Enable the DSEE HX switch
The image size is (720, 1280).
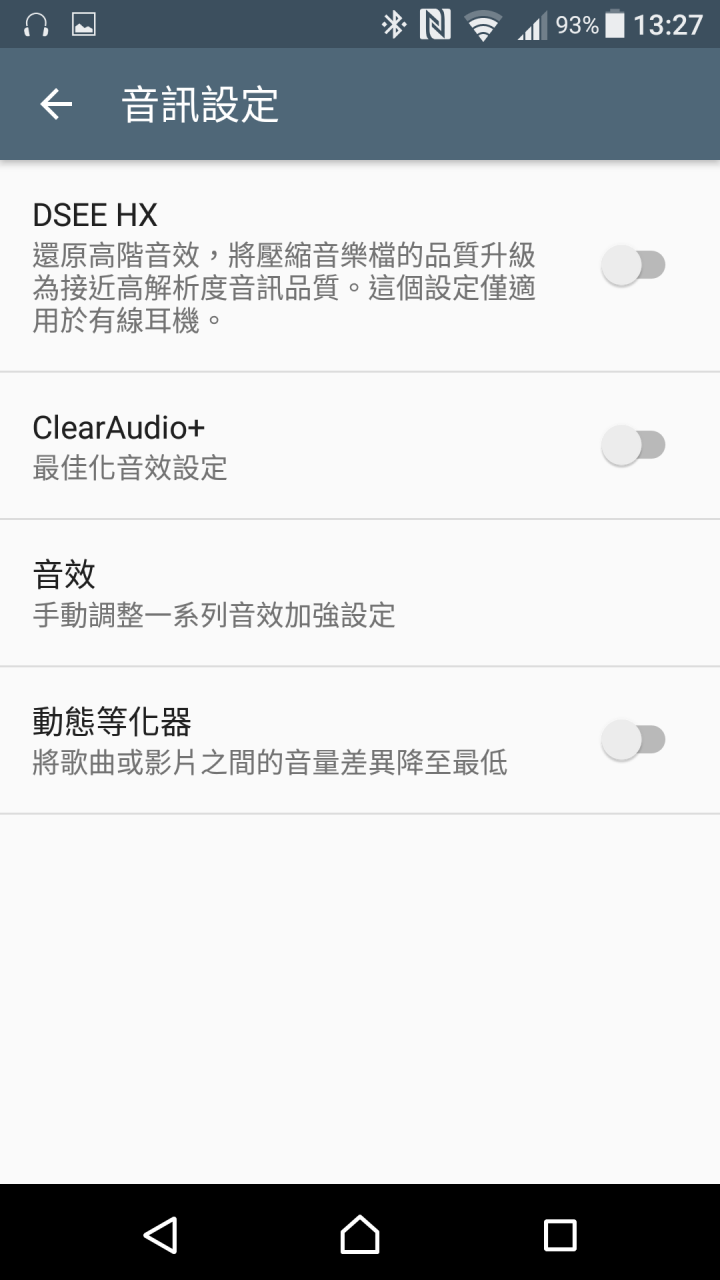(634, 265)
